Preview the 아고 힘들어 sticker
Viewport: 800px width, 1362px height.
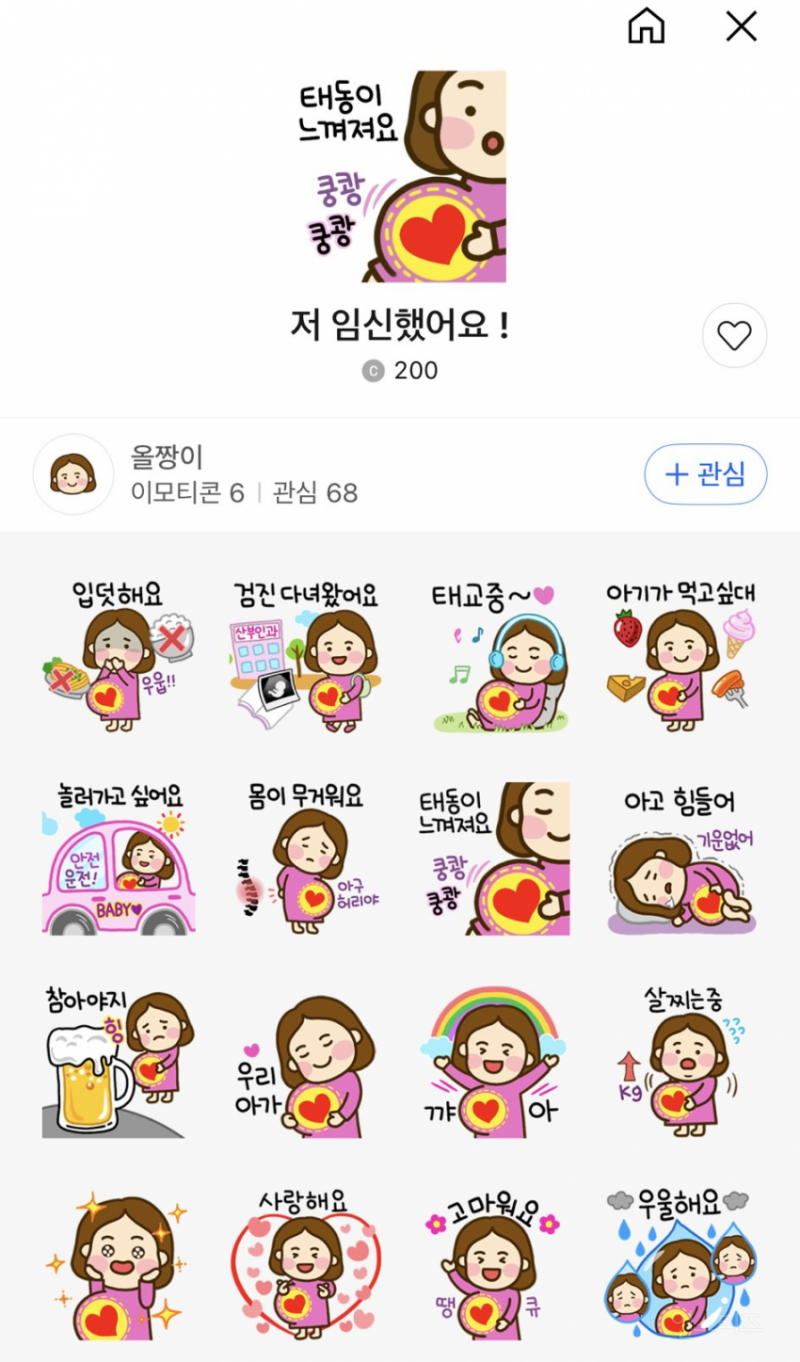(x=681, y=859)
